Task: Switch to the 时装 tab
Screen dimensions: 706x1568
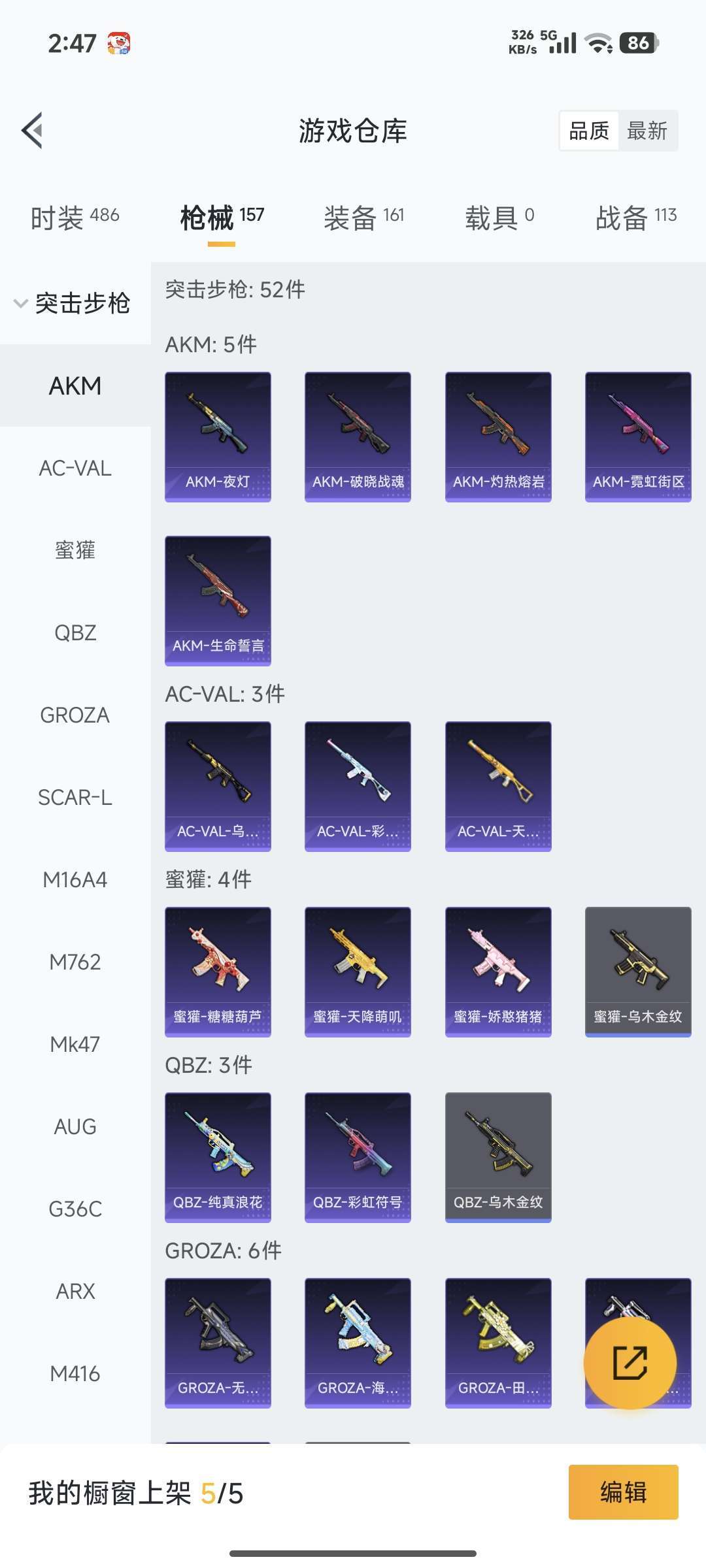Action: [75, 218]
